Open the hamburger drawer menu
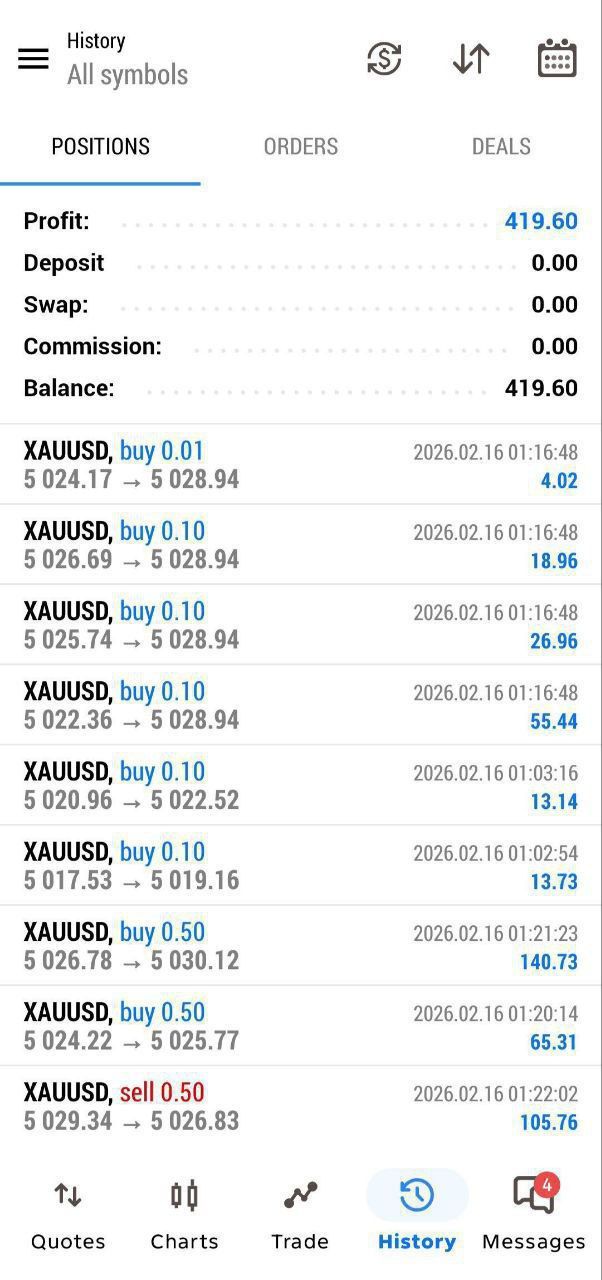 [x=33, y=59]
